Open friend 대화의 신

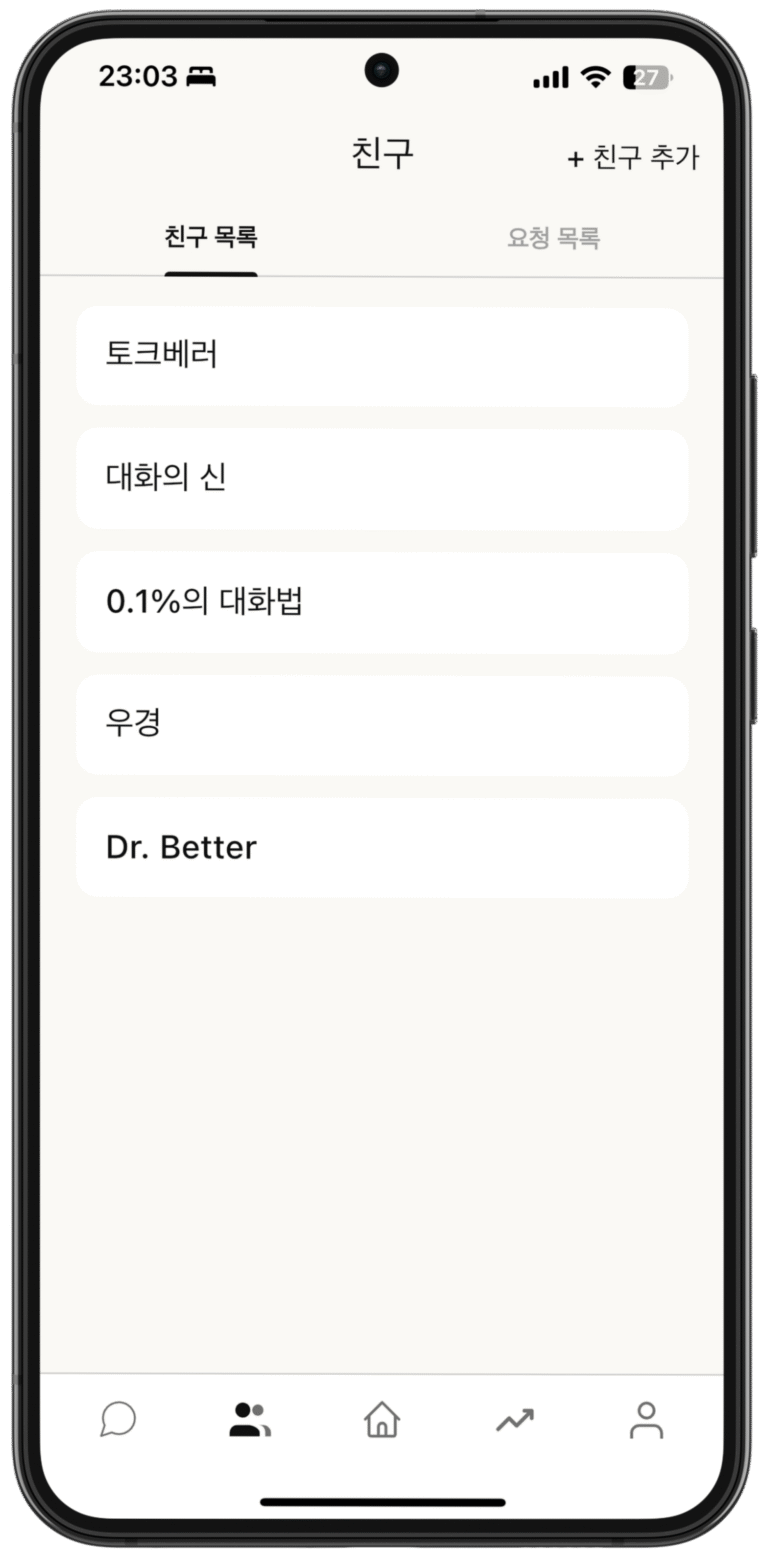[381, 479]
